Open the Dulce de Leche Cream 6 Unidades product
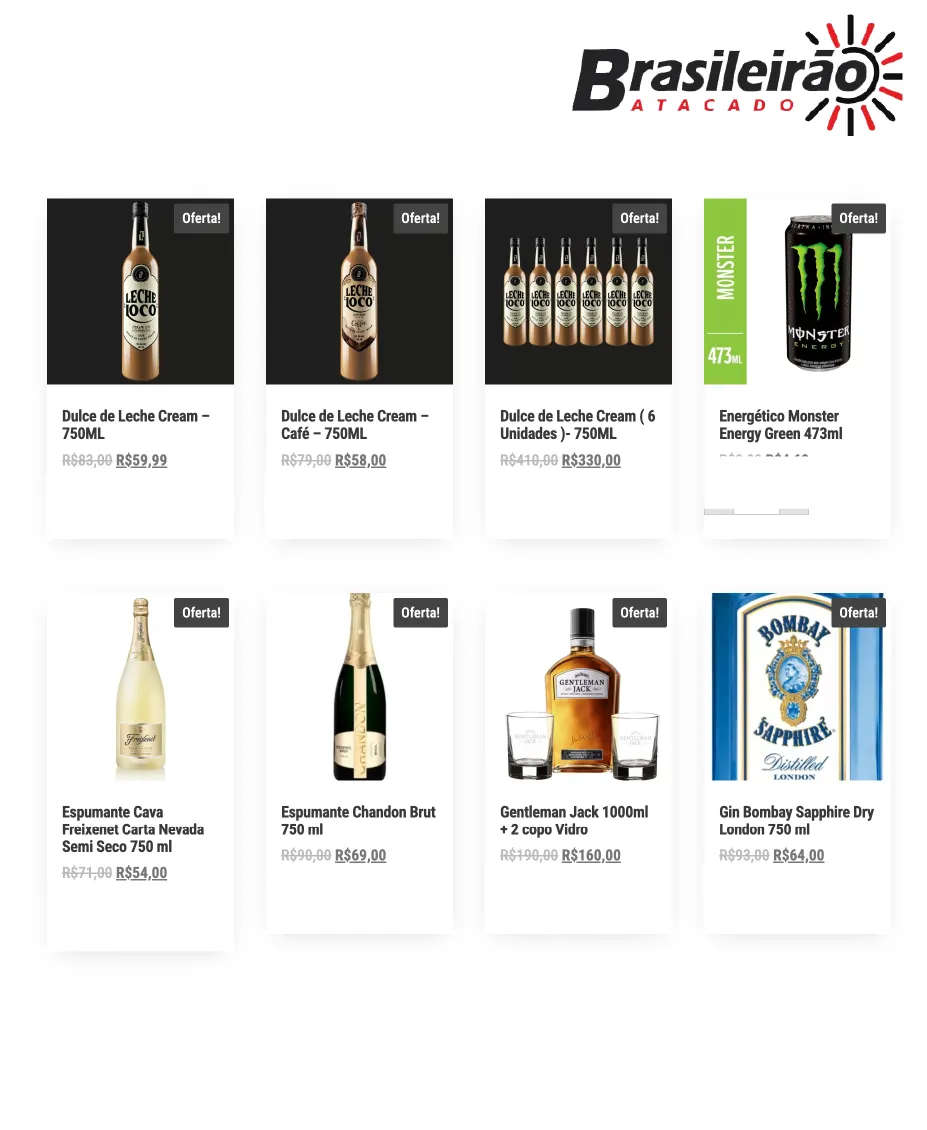This screenshot has width=927, height=1130. click(x=577, y=425)
